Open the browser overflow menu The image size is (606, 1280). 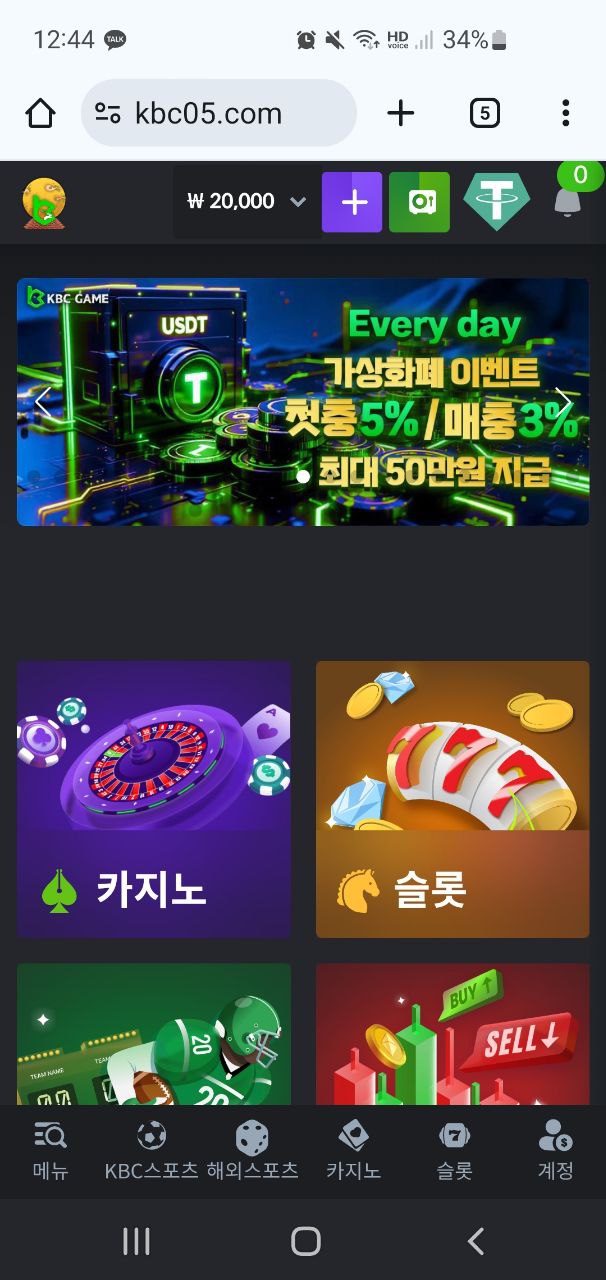tap(565, 114)
